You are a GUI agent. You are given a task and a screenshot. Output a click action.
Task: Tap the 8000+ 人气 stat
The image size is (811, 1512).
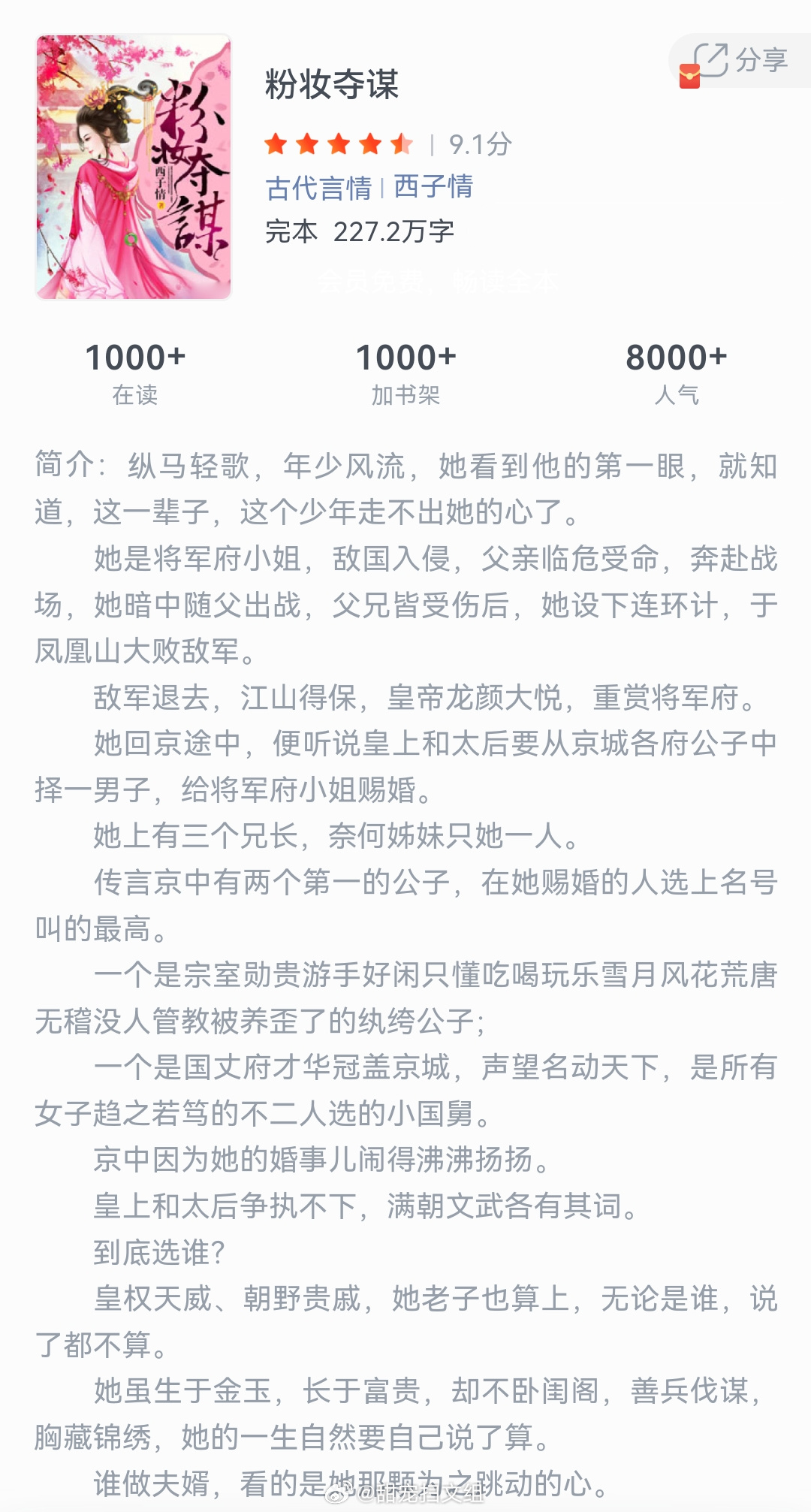676,373
